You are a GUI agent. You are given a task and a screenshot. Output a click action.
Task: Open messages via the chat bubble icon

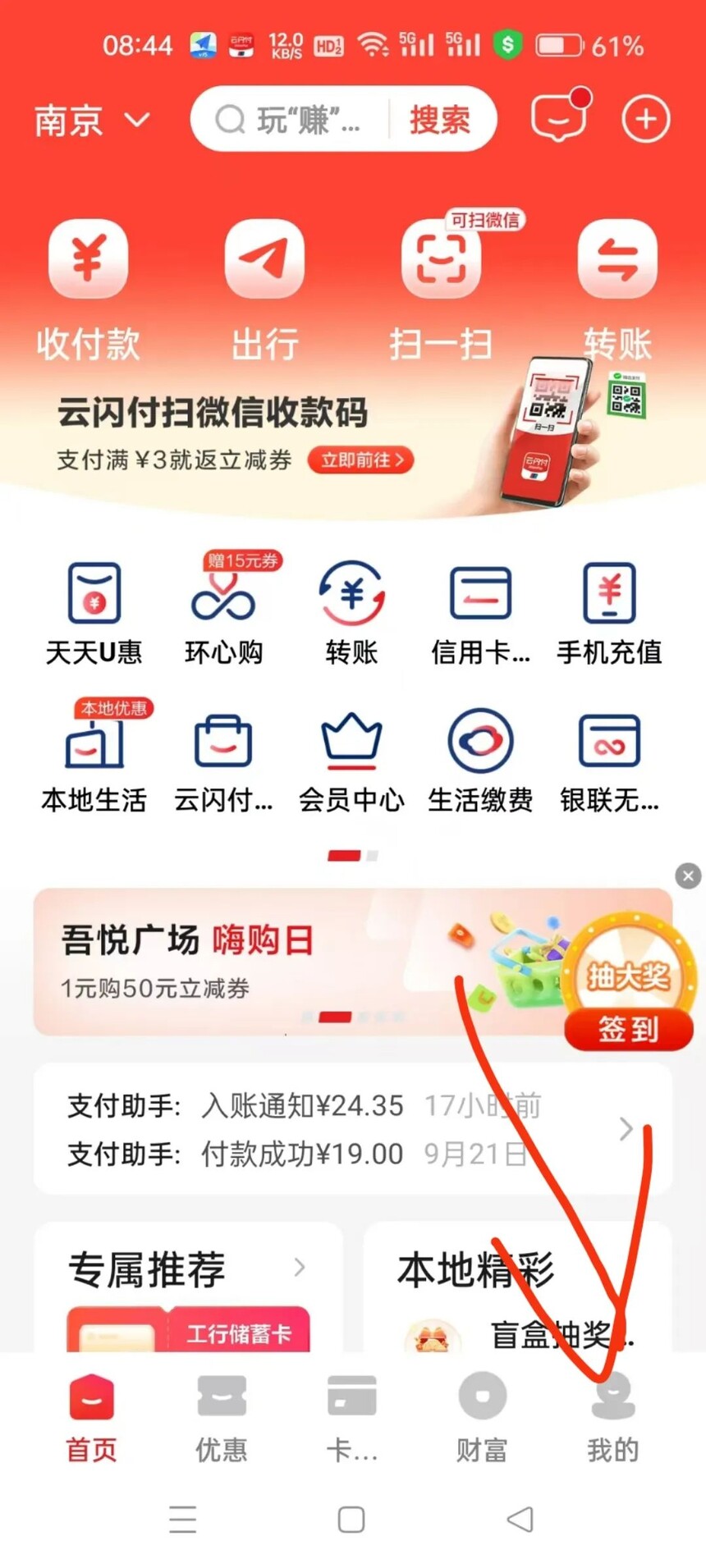point(558,119)
